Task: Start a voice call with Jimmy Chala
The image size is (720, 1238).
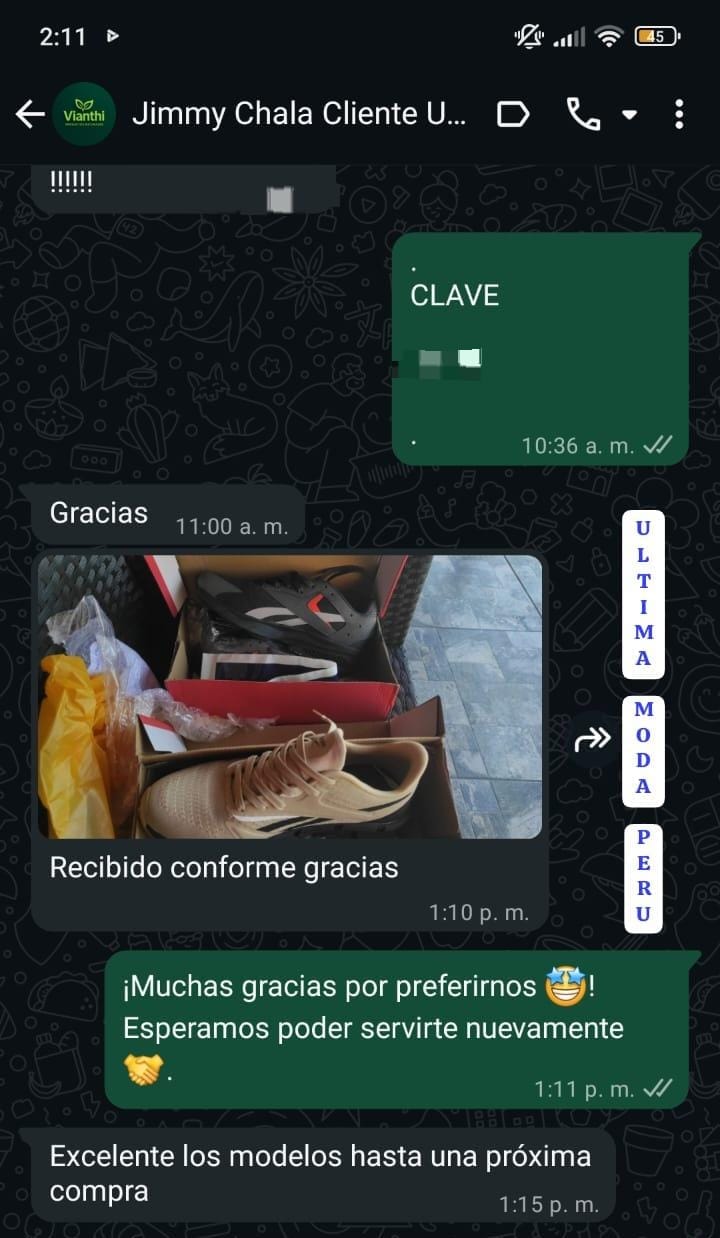Action: click(x=583, y=115)
